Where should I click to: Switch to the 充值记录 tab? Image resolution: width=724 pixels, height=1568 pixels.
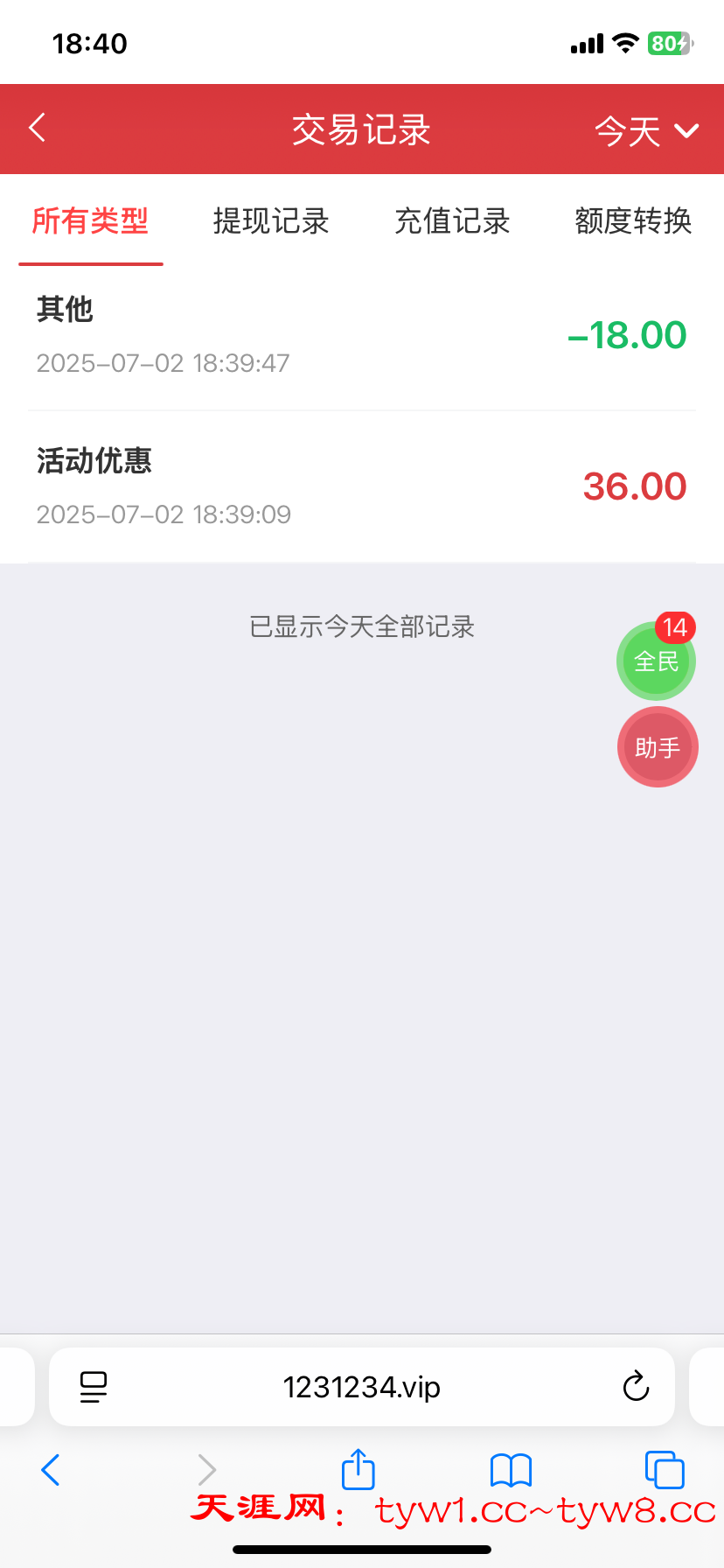(452, 221)
